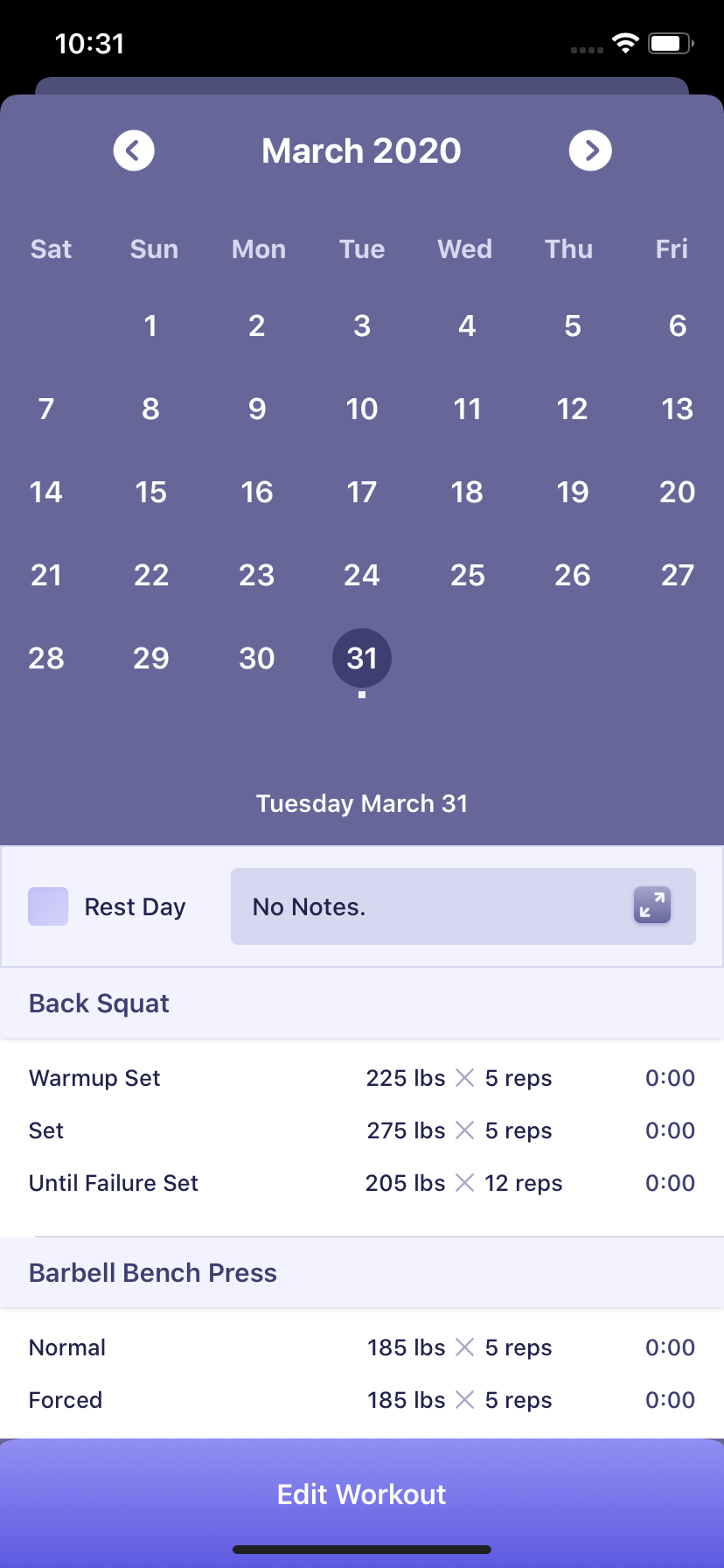Tap Tuesday March 31 label

click(x=362, y=803)
